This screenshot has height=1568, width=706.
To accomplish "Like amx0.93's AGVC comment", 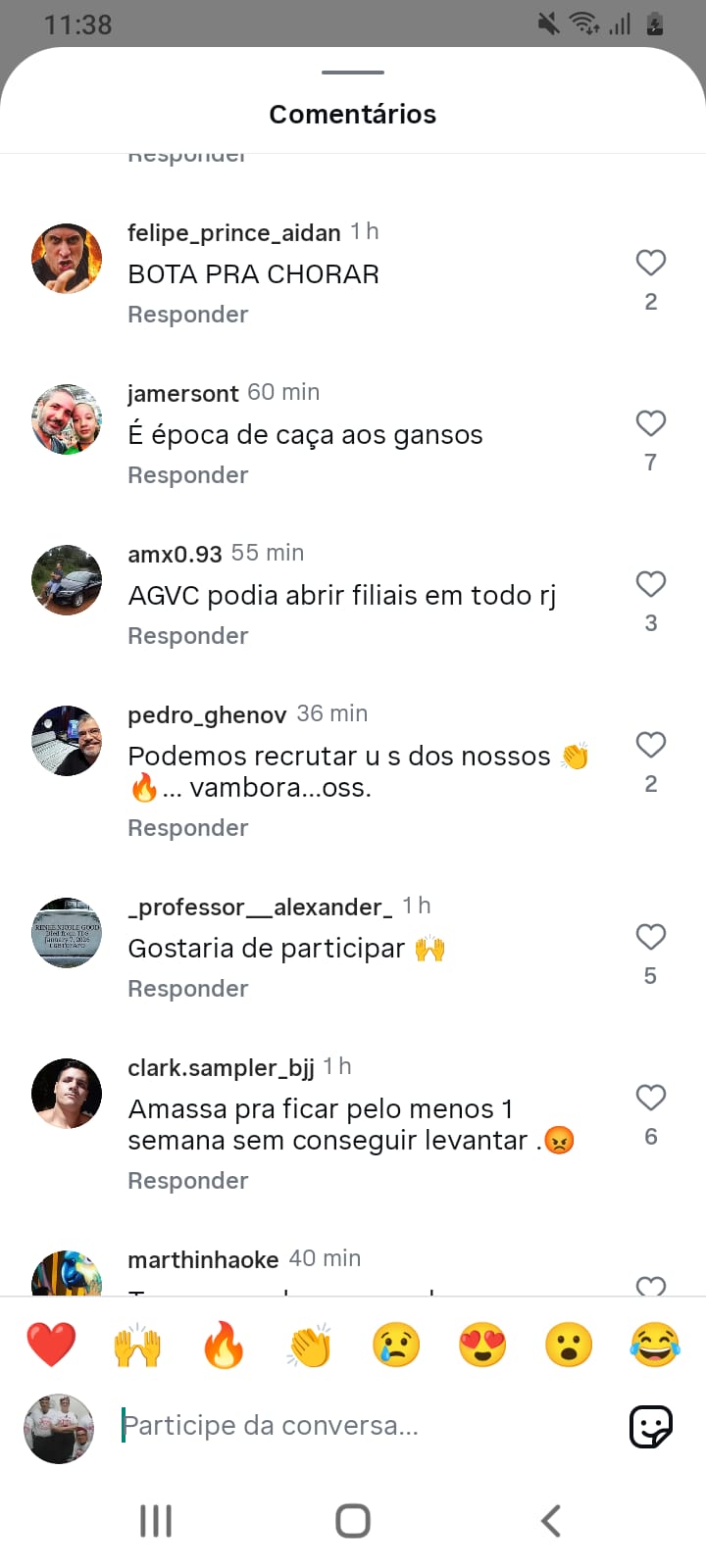I will (651, 584).
